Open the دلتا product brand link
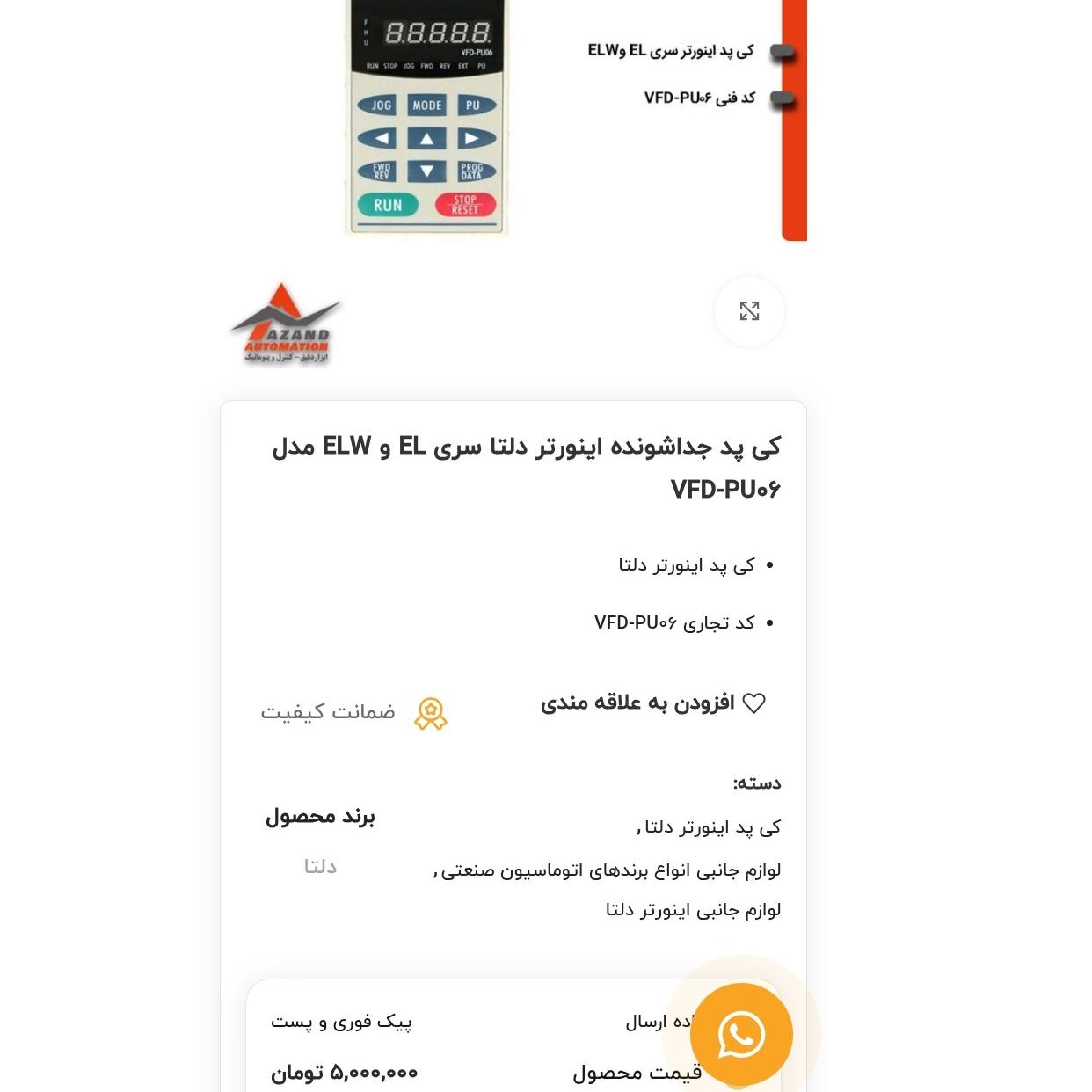The image size is (1092, 1092). [320, 866]
